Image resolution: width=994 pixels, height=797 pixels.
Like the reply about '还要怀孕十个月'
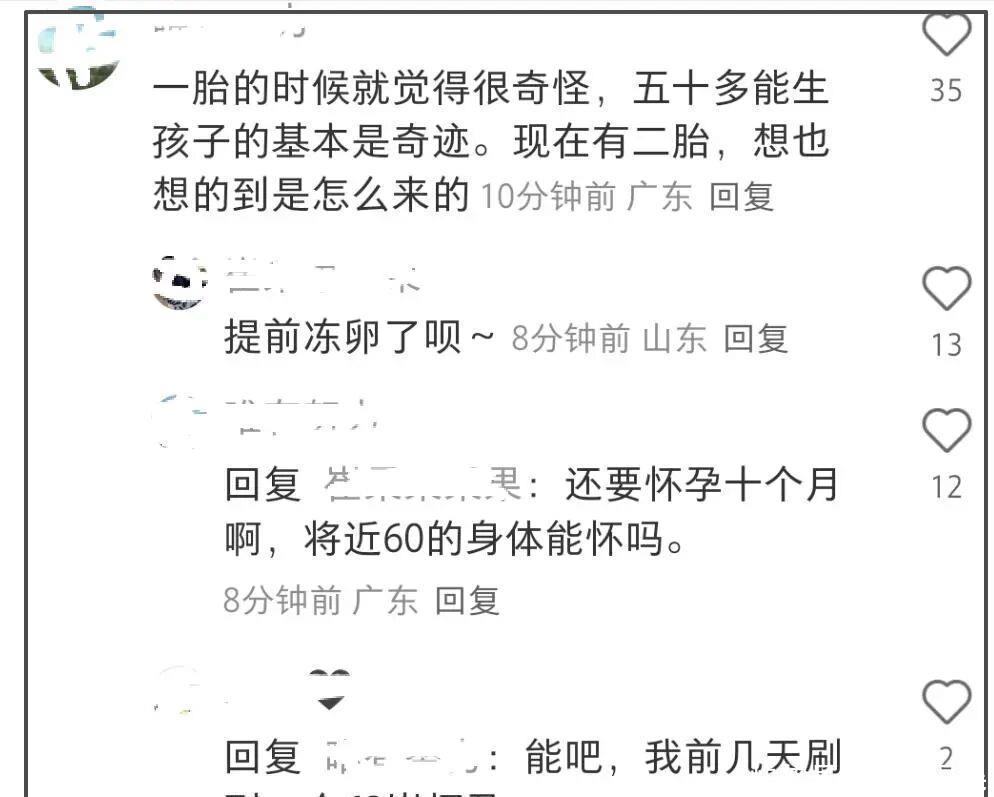point(945,432)
